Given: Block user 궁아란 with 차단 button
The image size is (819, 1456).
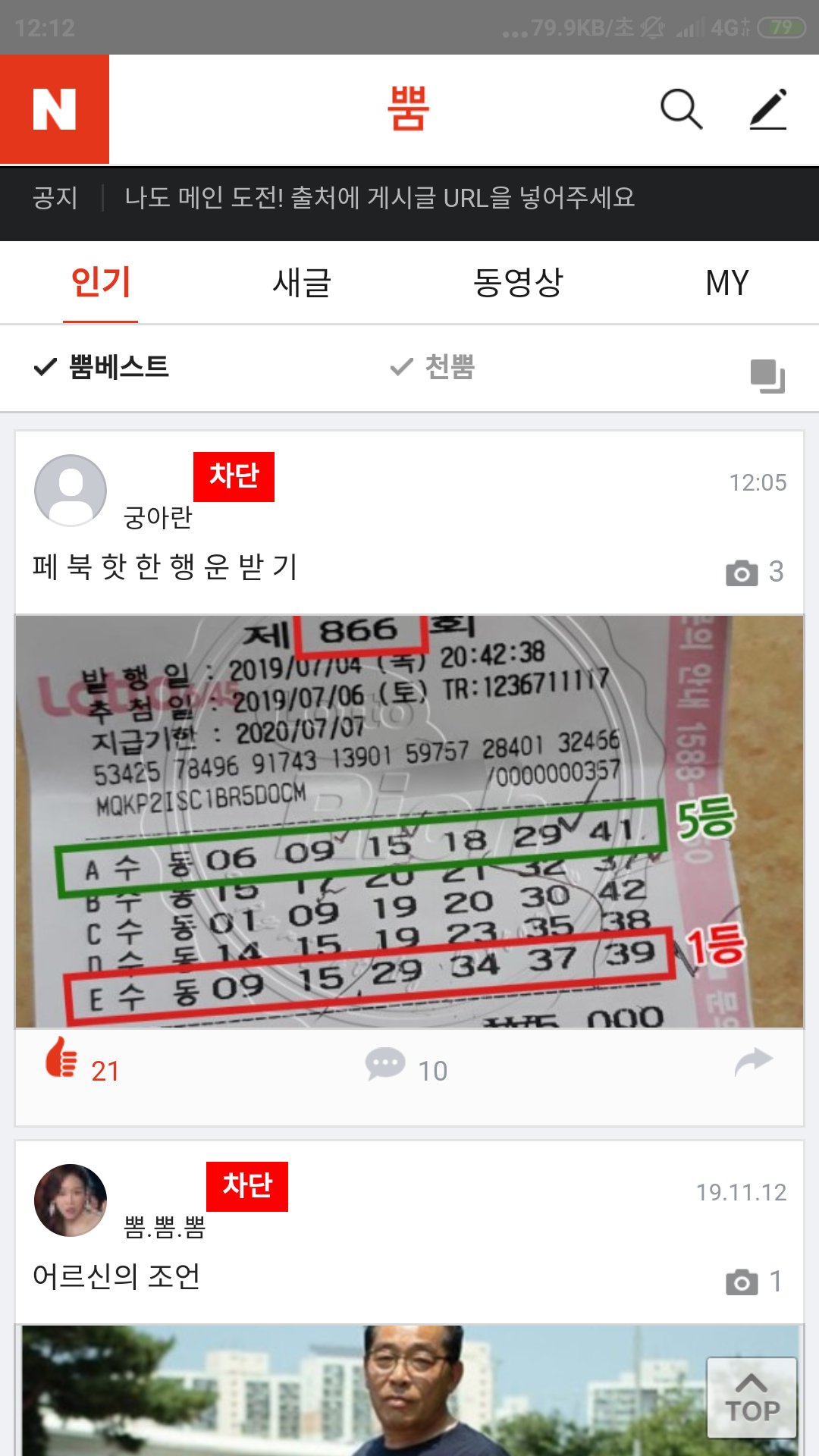Looking at the screenshot, I should [234, 477].
